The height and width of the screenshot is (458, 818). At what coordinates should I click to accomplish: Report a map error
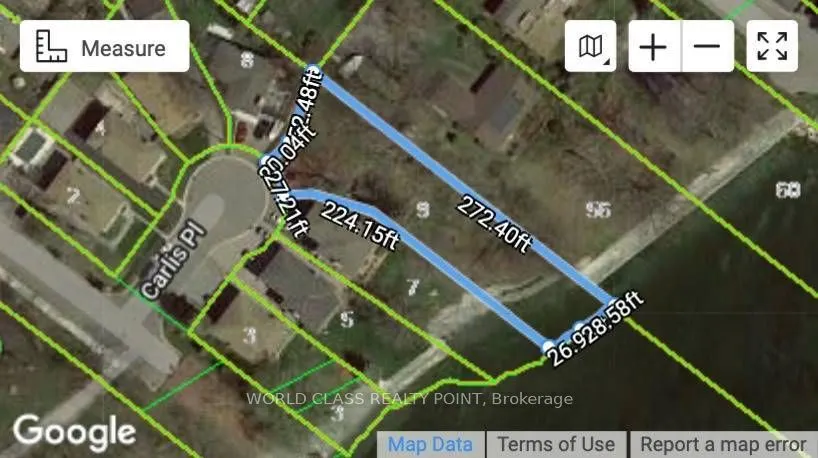[722, 444]
